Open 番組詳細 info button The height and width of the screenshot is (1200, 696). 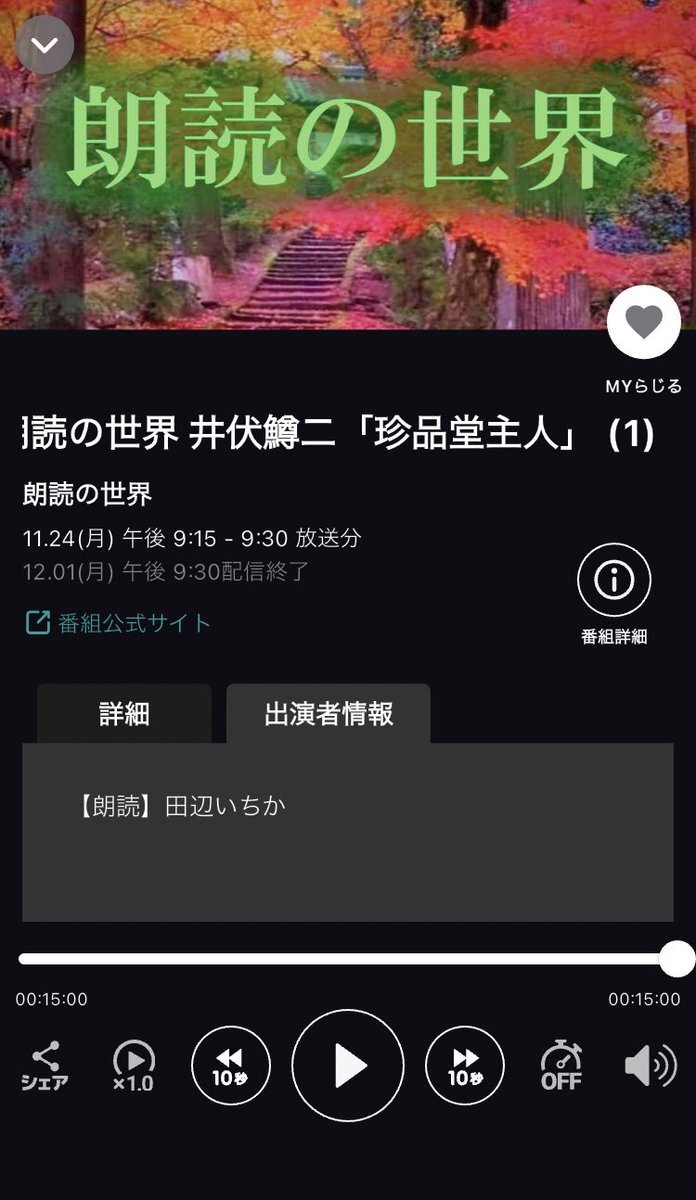[x=613, y=582]
